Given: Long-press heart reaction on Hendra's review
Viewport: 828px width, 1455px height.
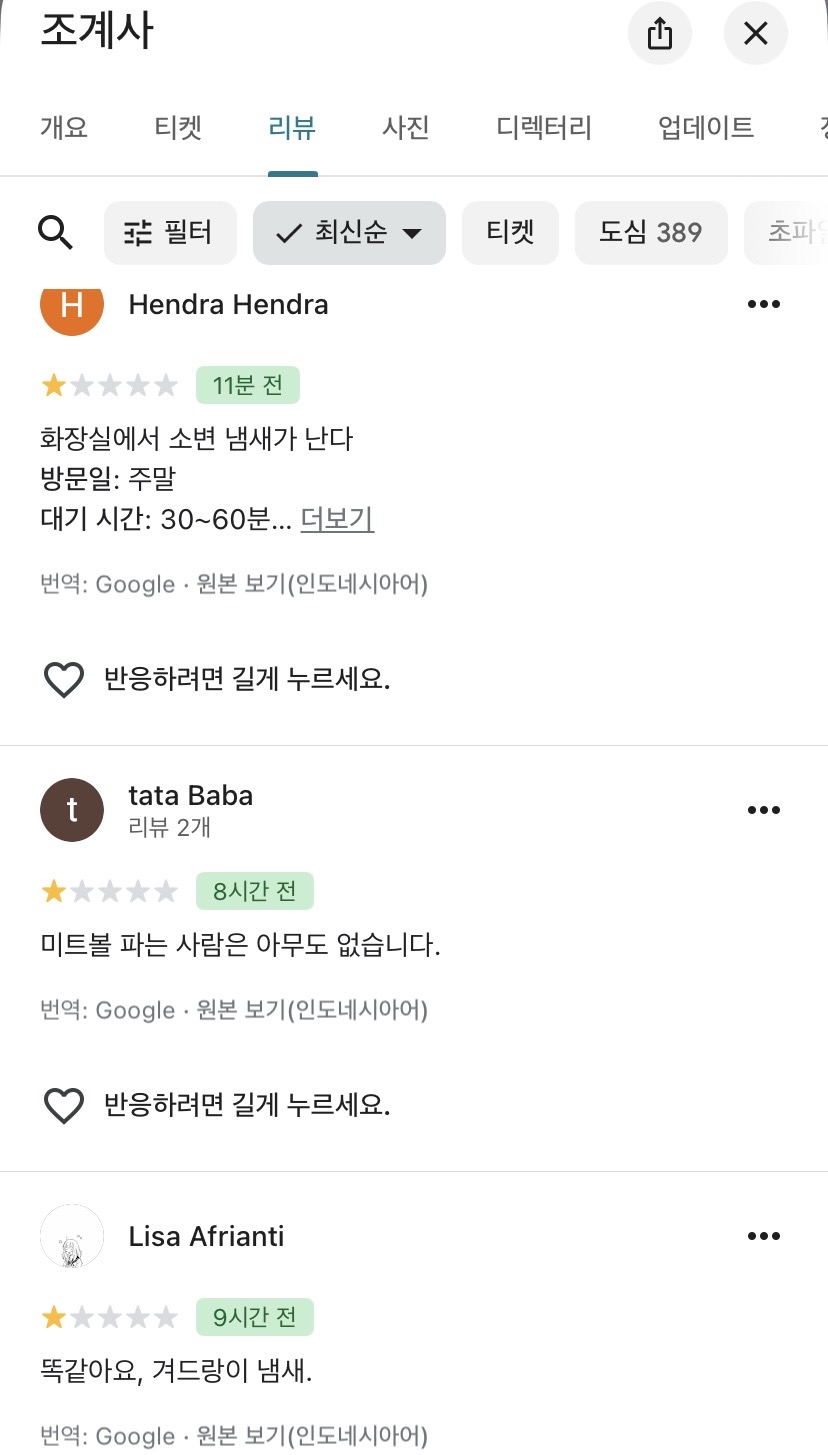Looking at the screenshot, I should [63, 679].
